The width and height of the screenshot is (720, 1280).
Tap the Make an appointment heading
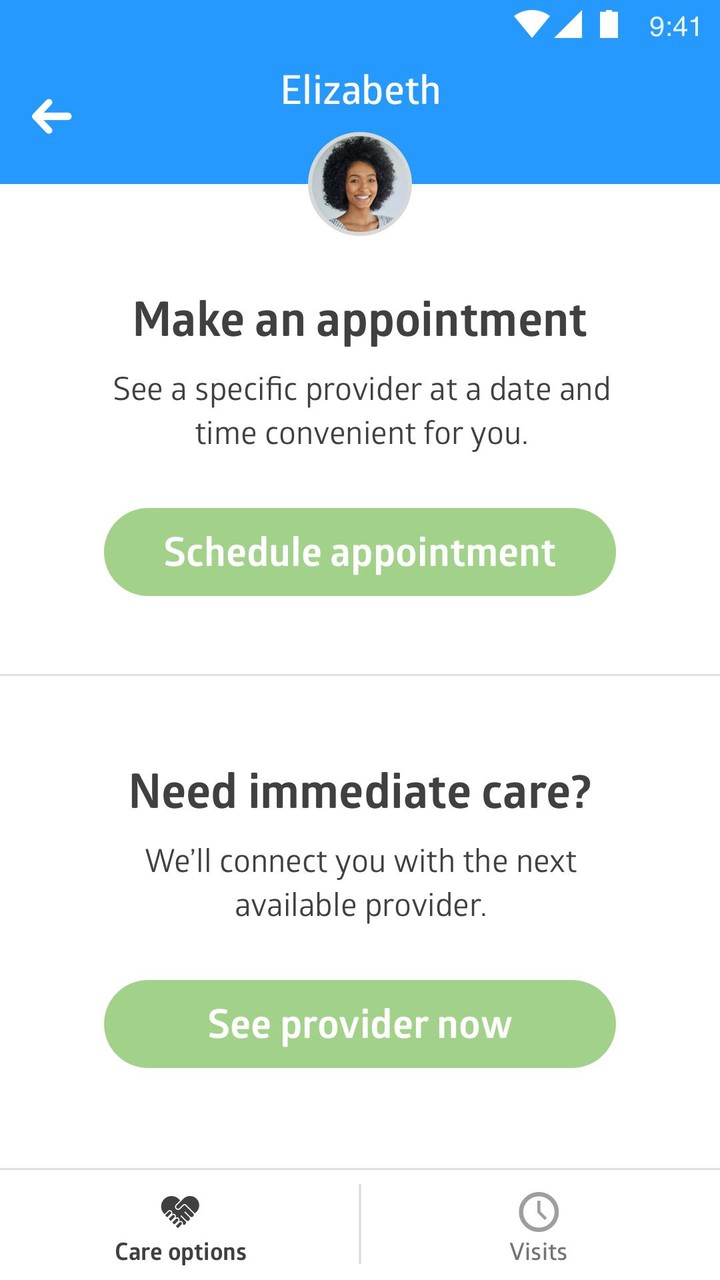[360, 319]
